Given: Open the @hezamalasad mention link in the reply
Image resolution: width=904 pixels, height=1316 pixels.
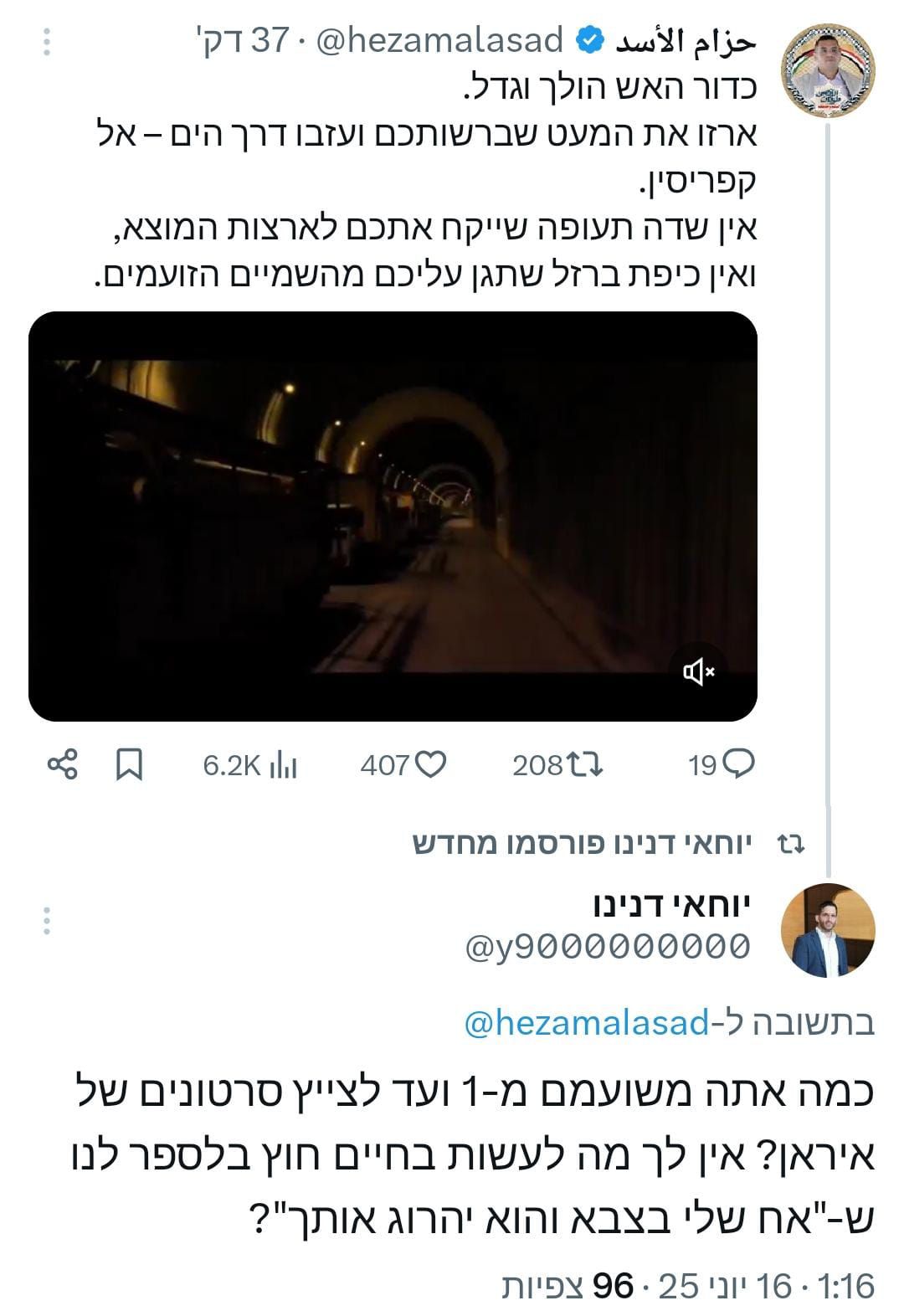Looking at the screenshot, I should (x=586, y=1023).
